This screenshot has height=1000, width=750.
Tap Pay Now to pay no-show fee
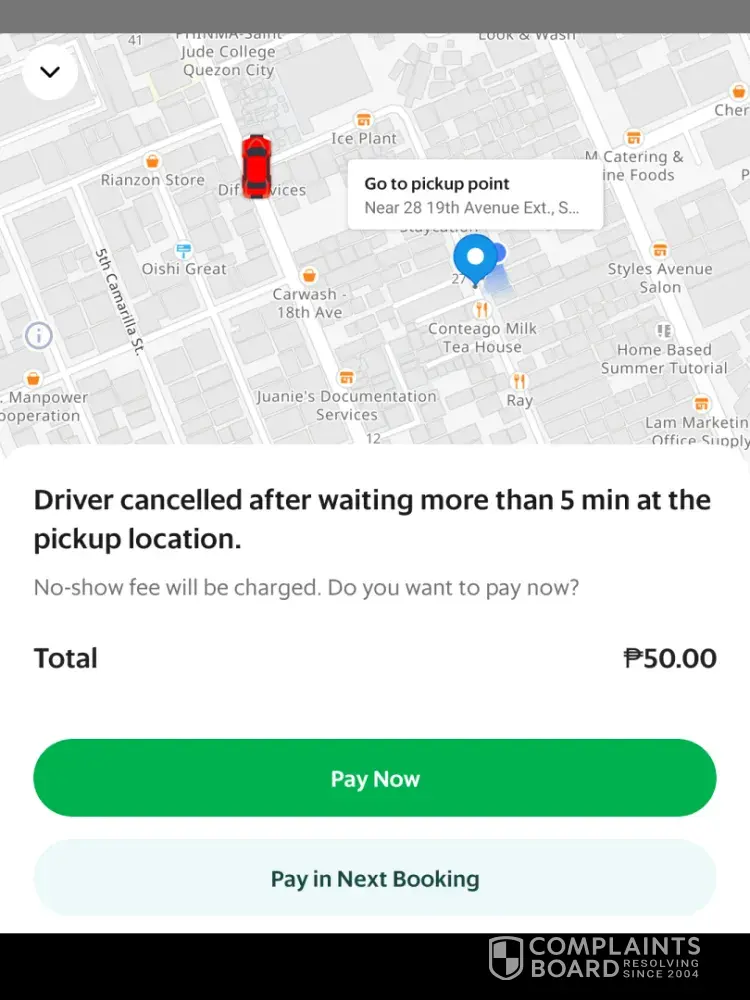click(x=375, y=778)
